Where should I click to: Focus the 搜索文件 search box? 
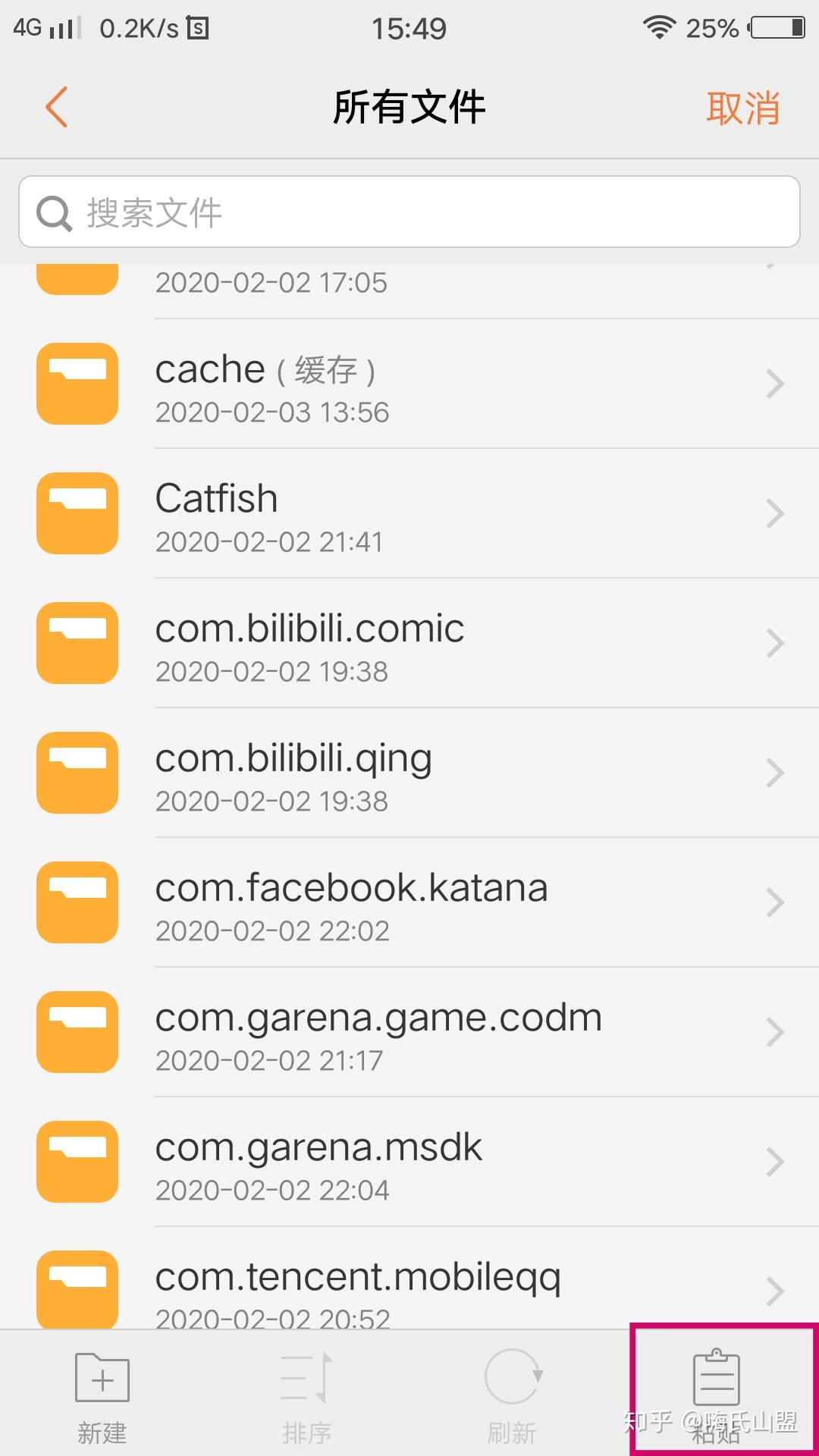(409, 212)
